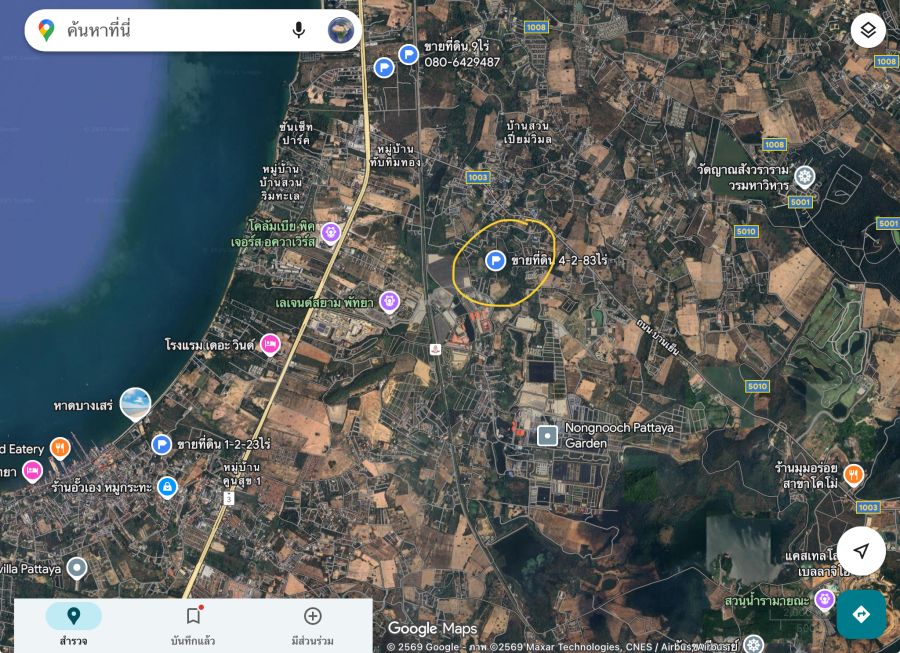Open the ร้านอั้วเอง หมูกระทะ shop pin

click(x=167, y=486)
